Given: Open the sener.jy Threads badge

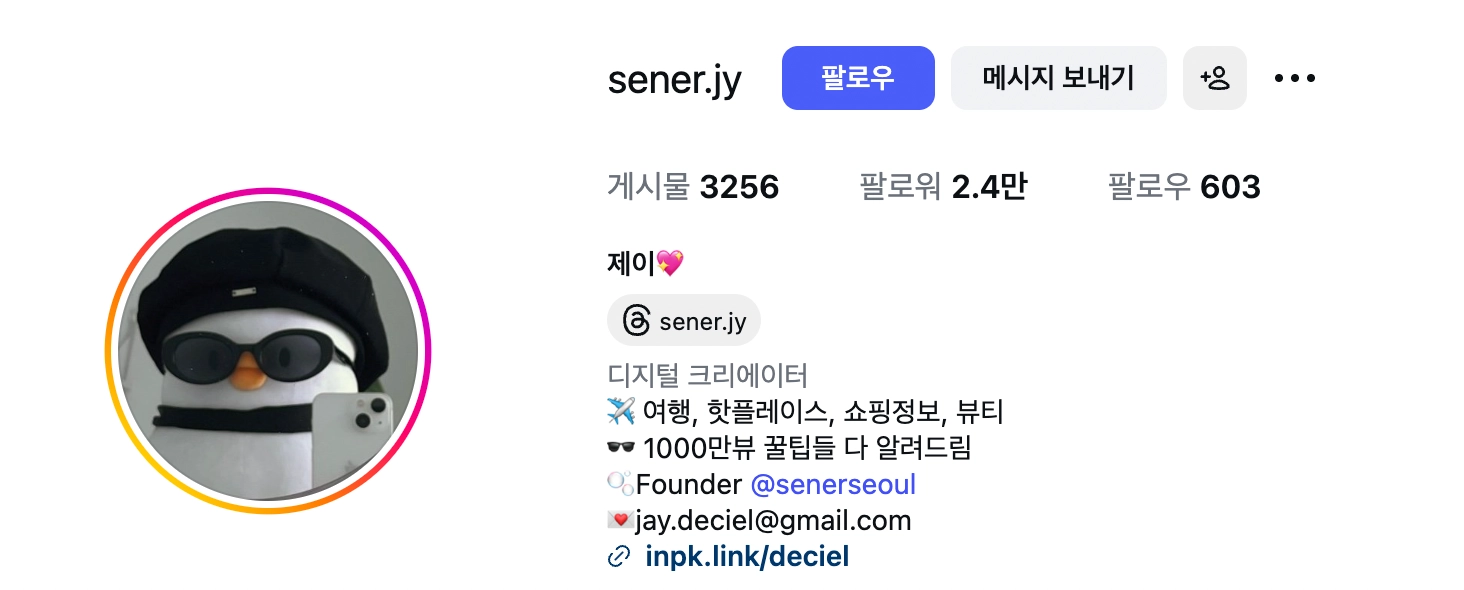Looking at the screenshot, I should click(684, 321).
